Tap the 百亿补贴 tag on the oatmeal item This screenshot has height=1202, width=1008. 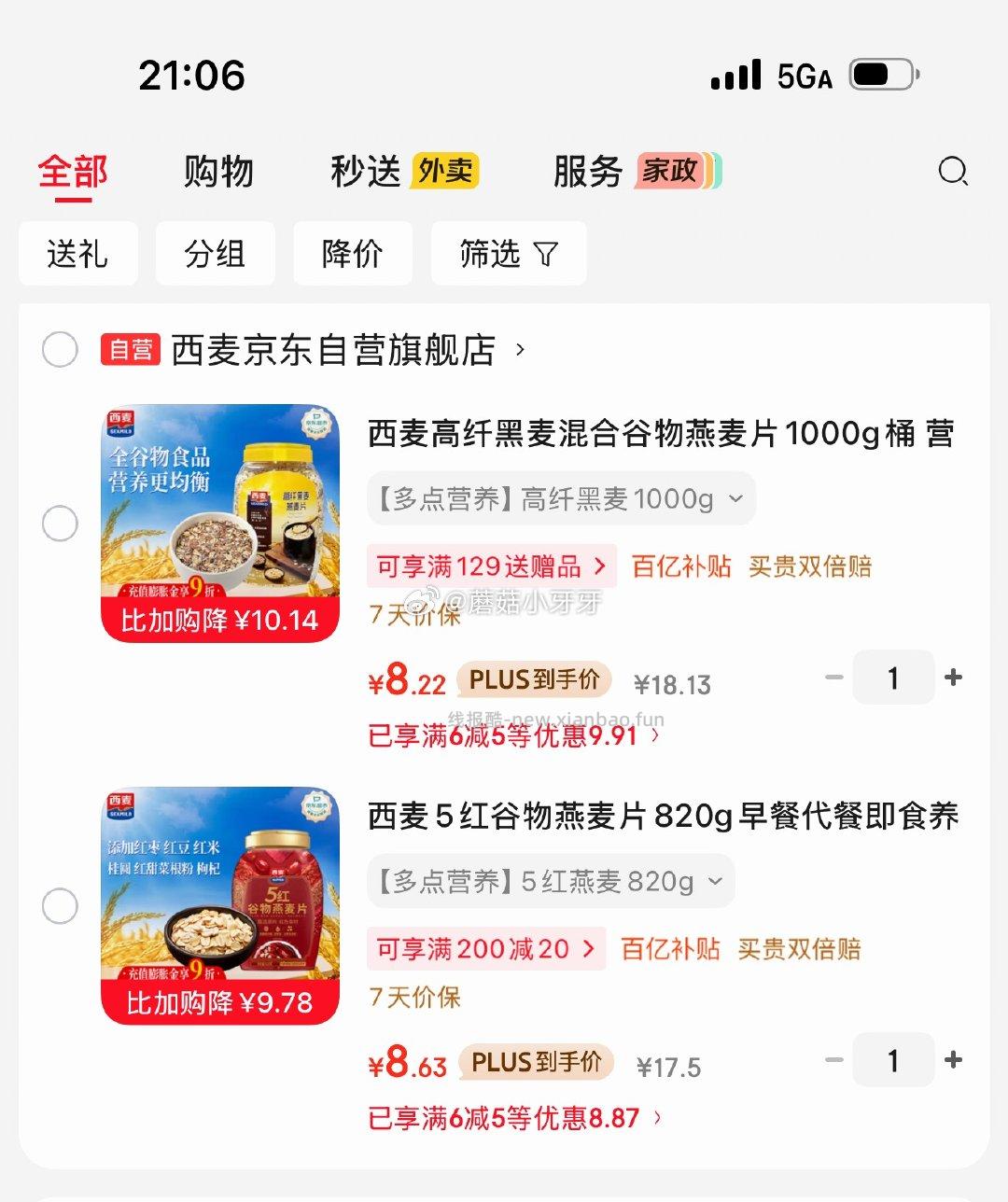(x=680, y=566)
